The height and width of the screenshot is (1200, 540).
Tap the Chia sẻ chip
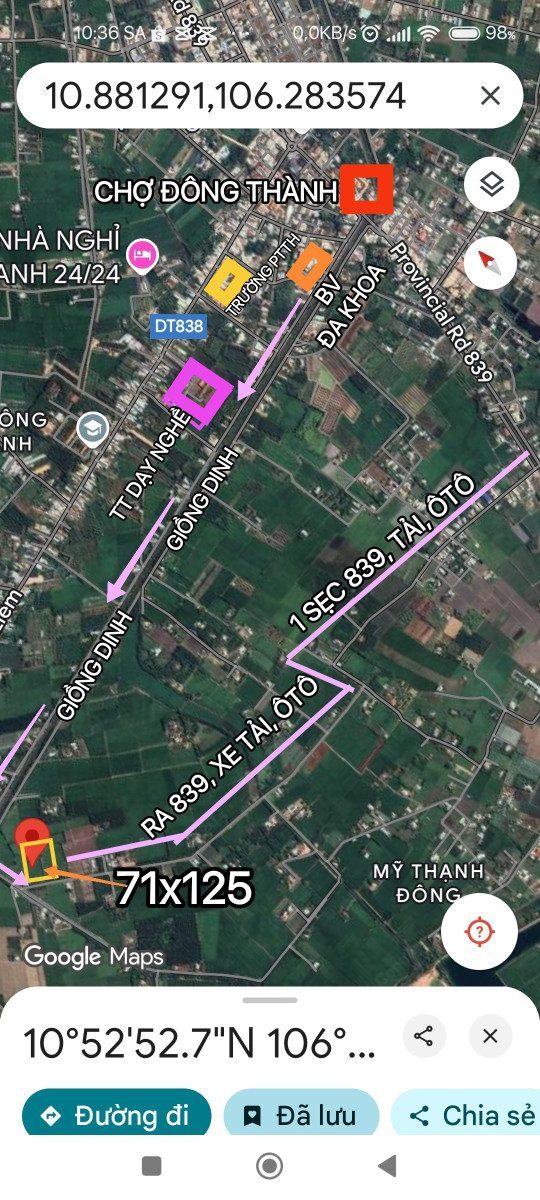468,1115
